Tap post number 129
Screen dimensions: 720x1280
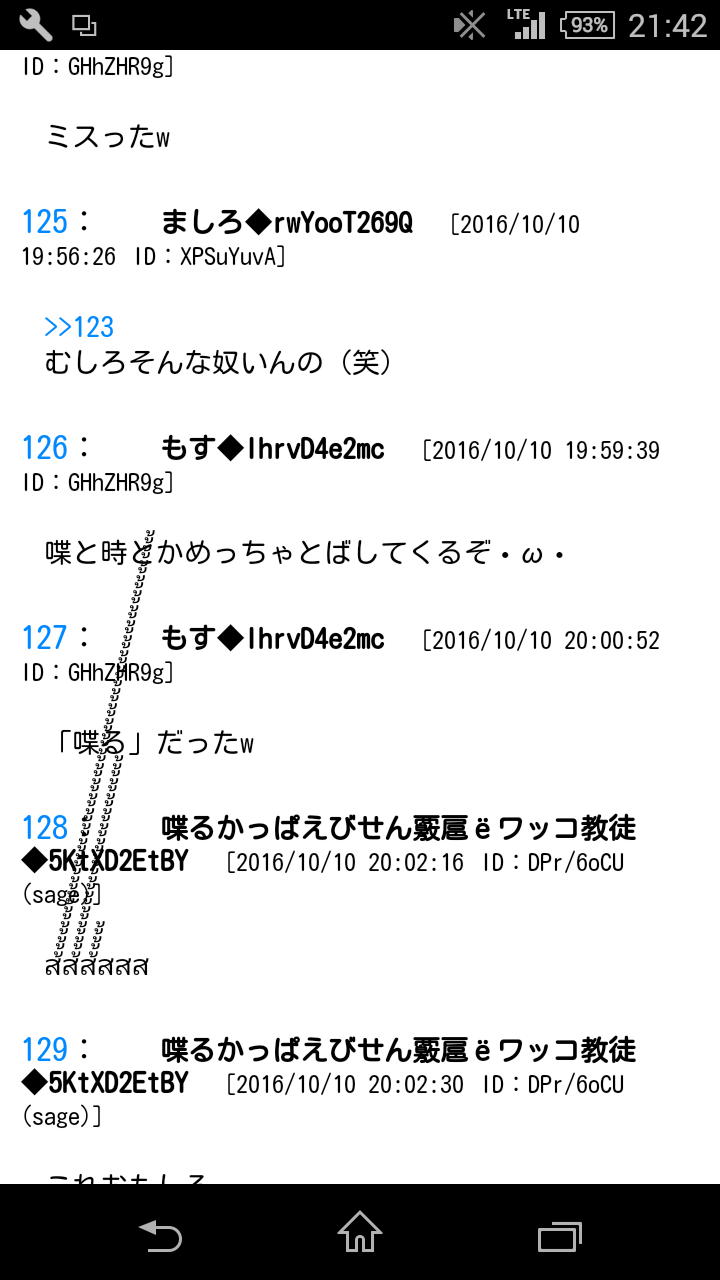click(45, 1050)
